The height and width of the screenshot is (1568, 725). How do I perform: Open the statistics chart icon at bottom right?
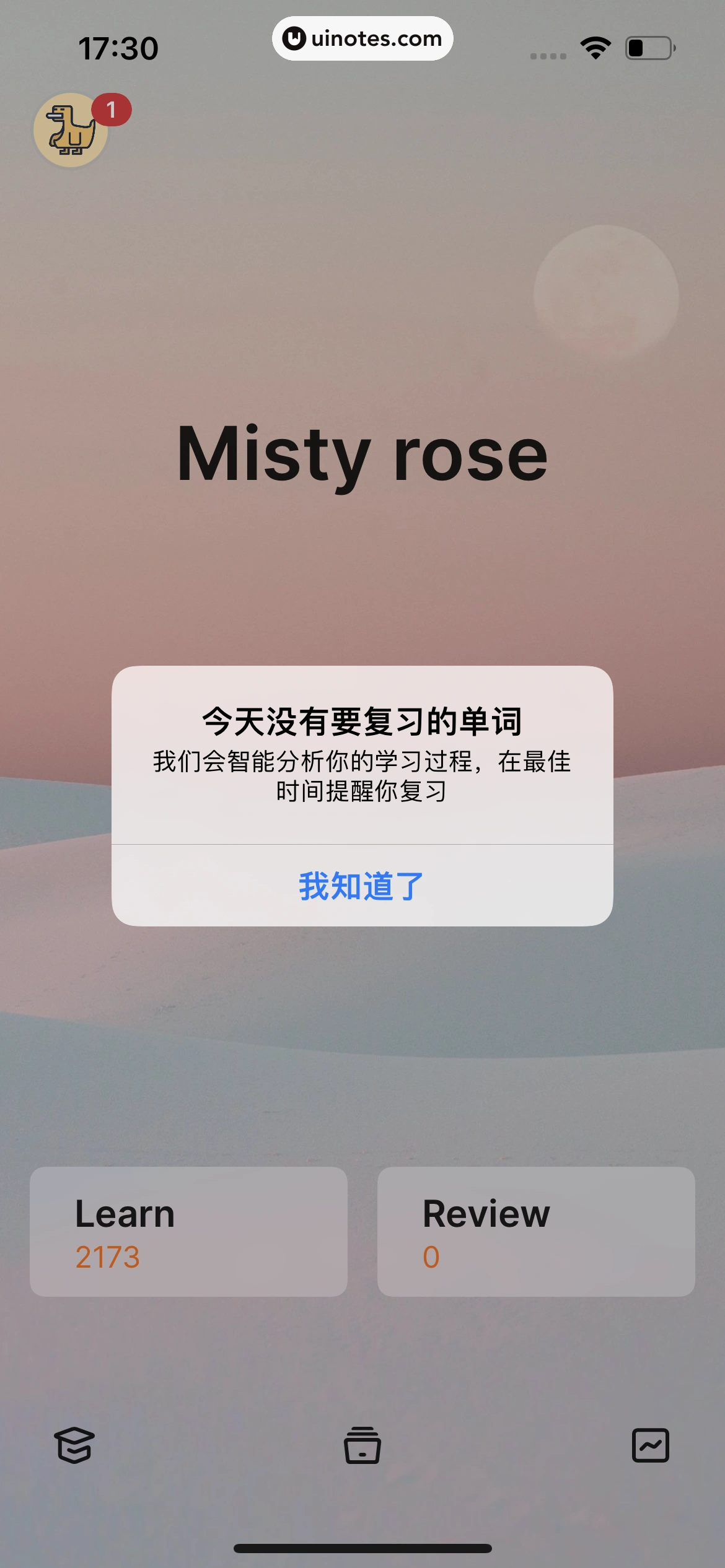point(651,1445)
